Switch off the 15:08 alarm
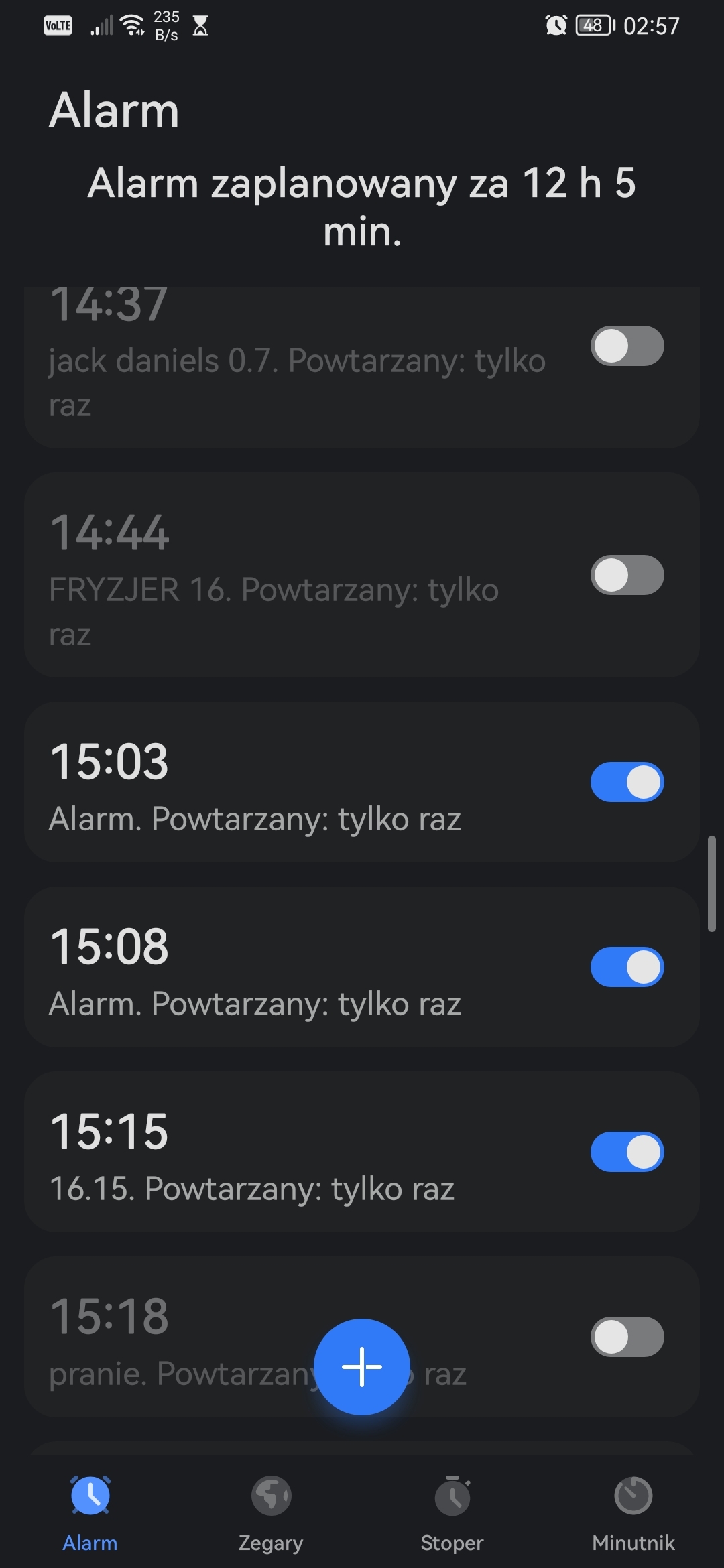Image resolution: width=724 pixels, height=1568 pixels. tap(627, 967)
